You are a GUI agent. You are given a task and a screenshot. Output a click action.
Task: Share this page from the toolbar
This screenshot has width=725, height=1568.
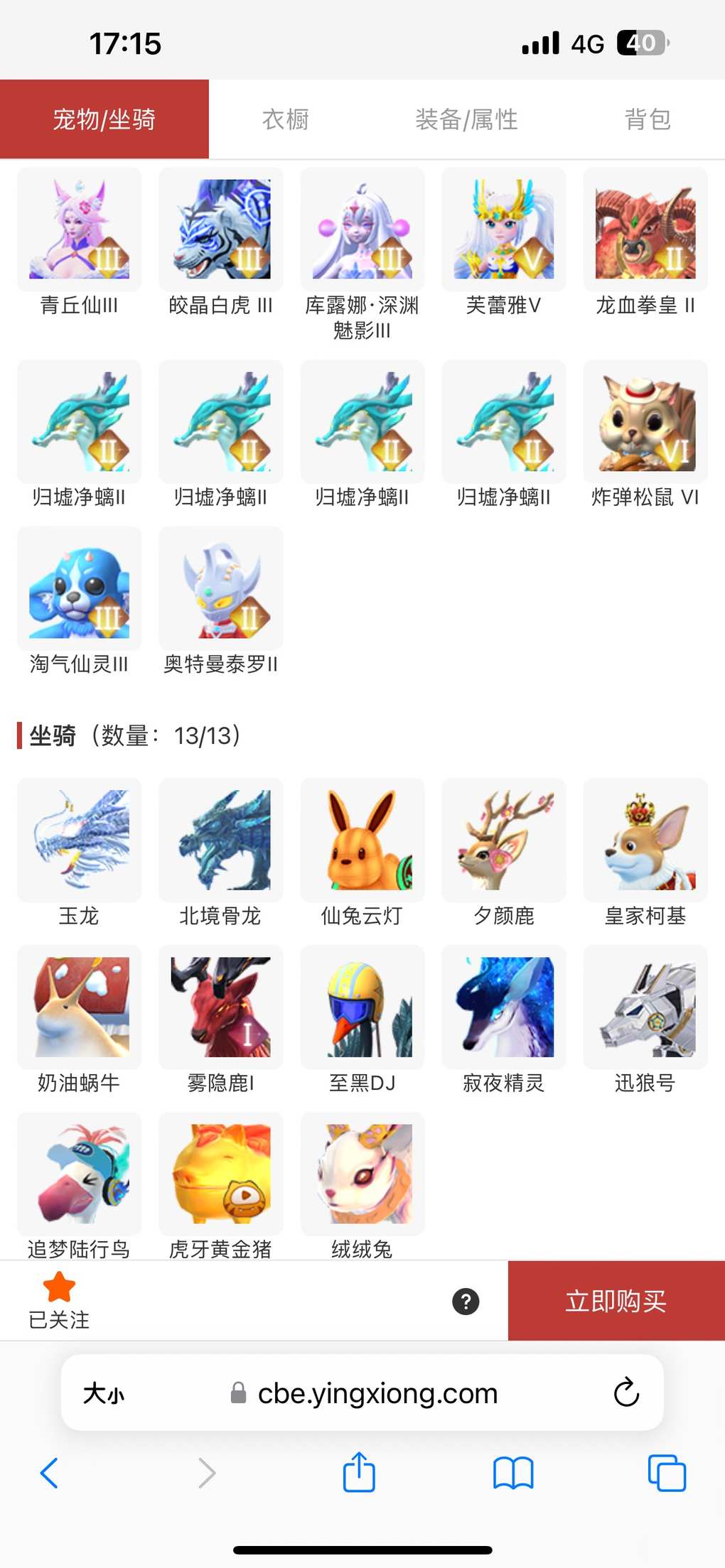pyautogui.click(x=359, y=1472)
